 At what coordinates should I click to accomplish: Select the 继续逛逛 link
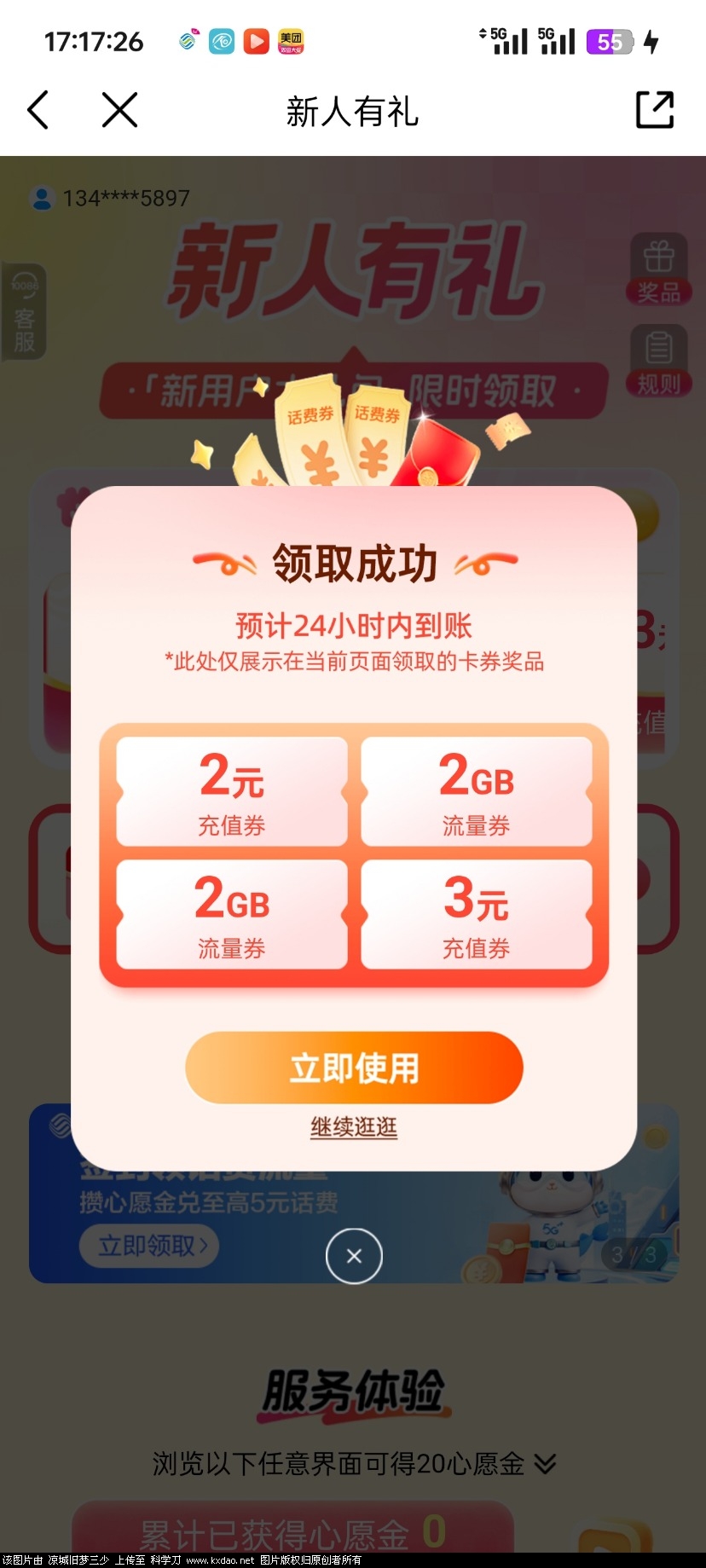point(354,1127)
